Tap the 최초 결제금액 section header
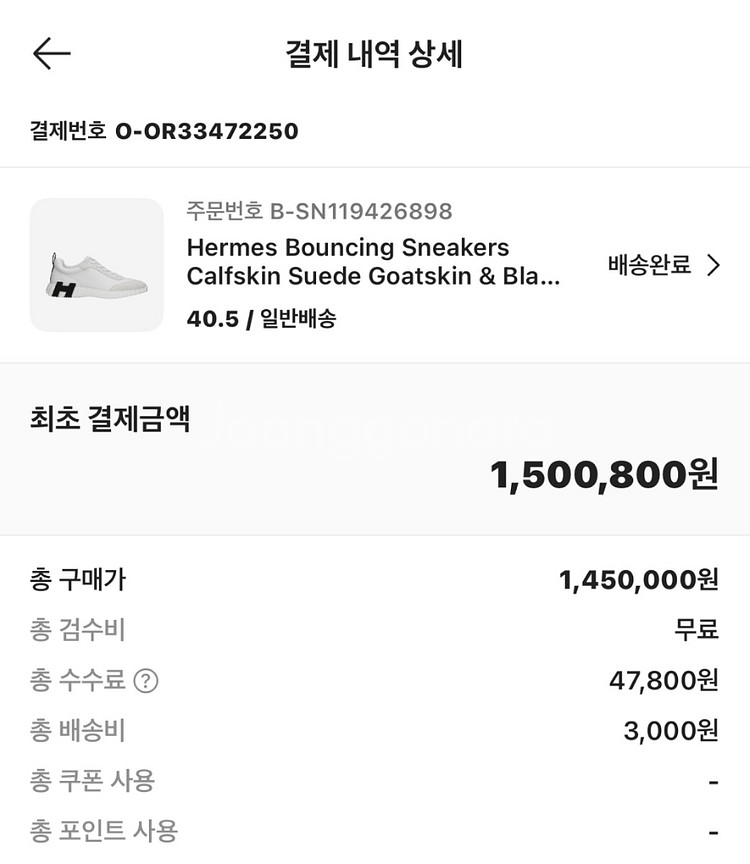 pos(109,420)
